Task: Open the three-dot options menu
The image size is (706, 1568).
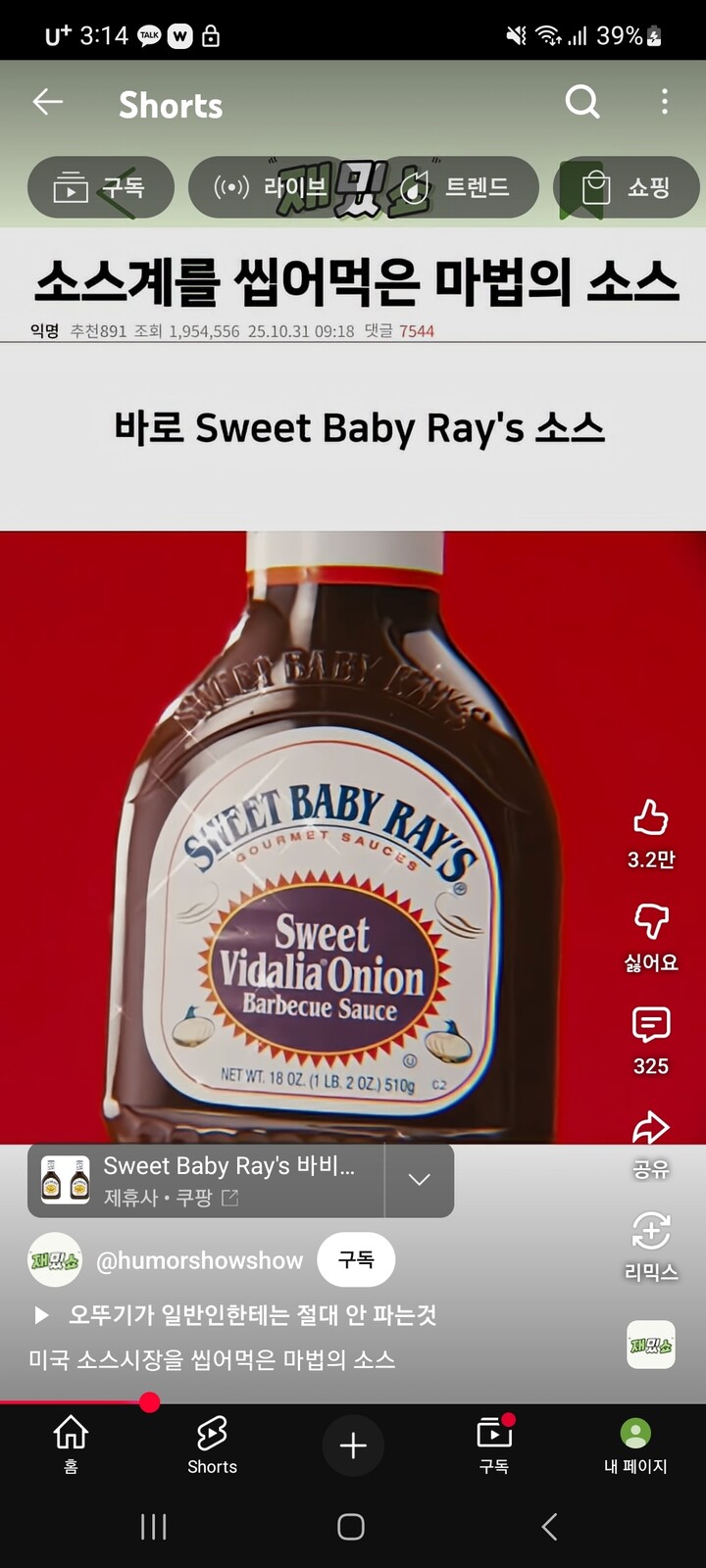Action: 666,102
